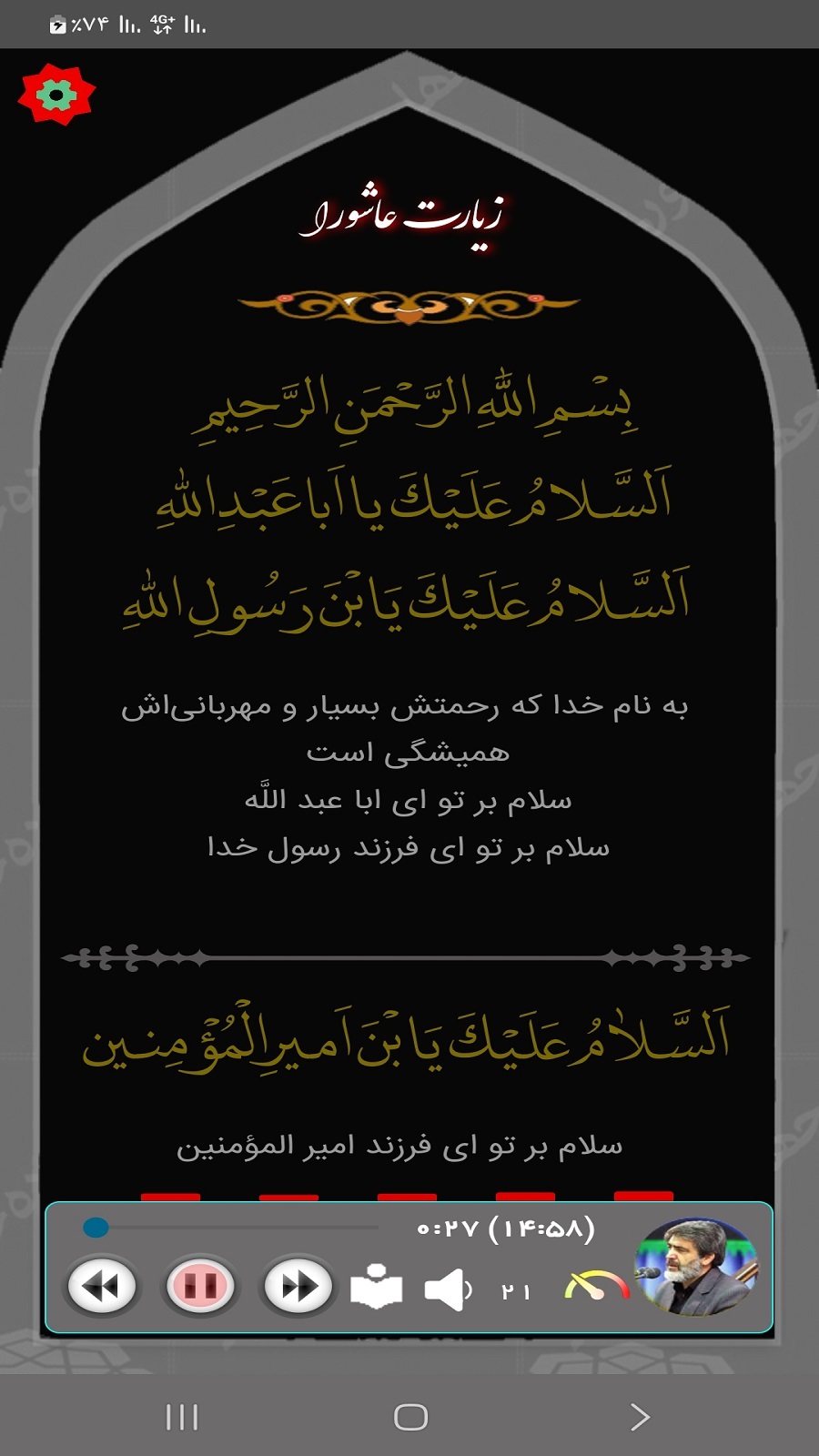Open the settings gear icon

[x=56, y=94]
